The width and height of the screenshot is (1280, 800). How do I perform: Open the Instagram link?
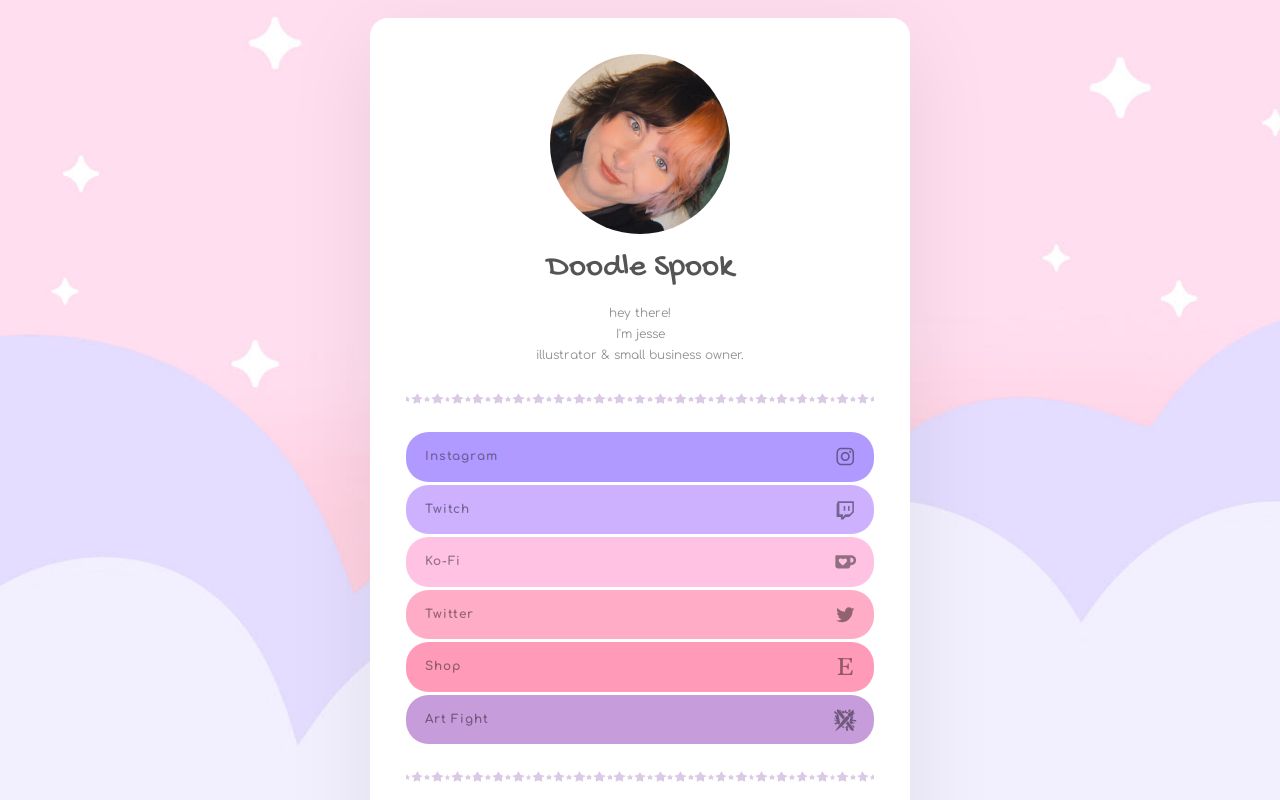click(640, 457)
